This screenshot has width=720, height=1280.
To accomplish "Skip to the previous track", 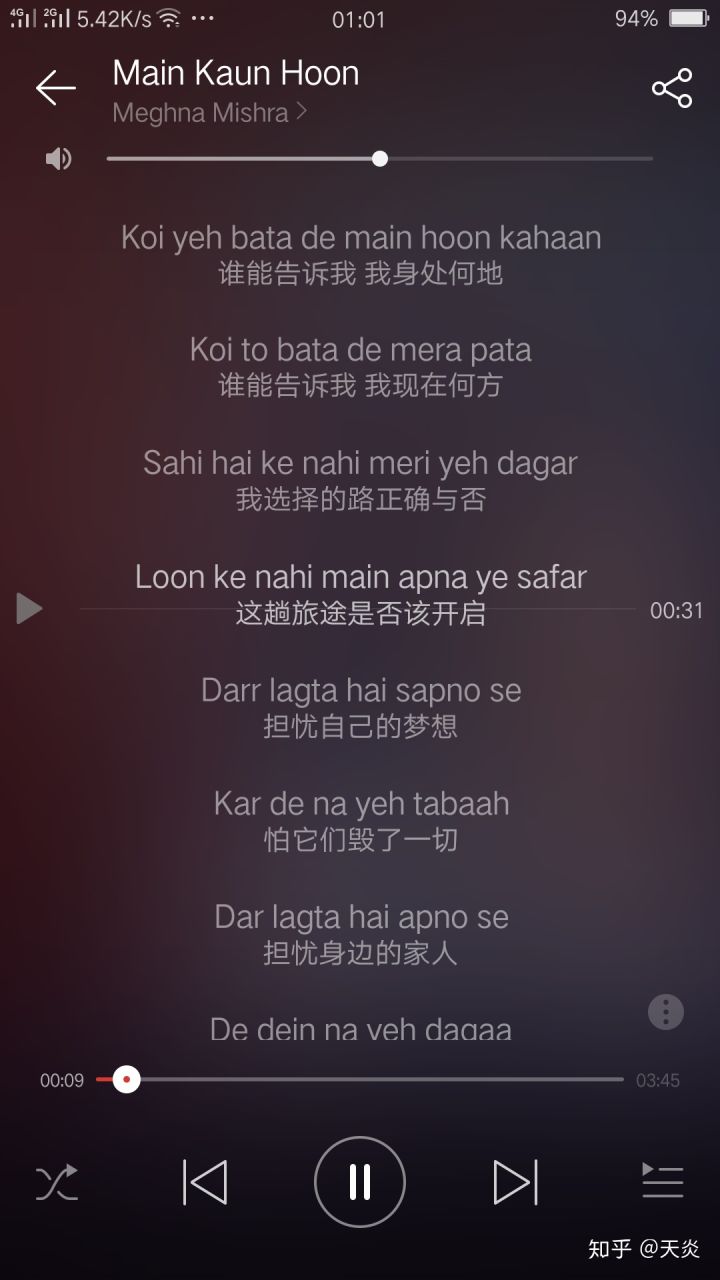I will point(205,1183).
